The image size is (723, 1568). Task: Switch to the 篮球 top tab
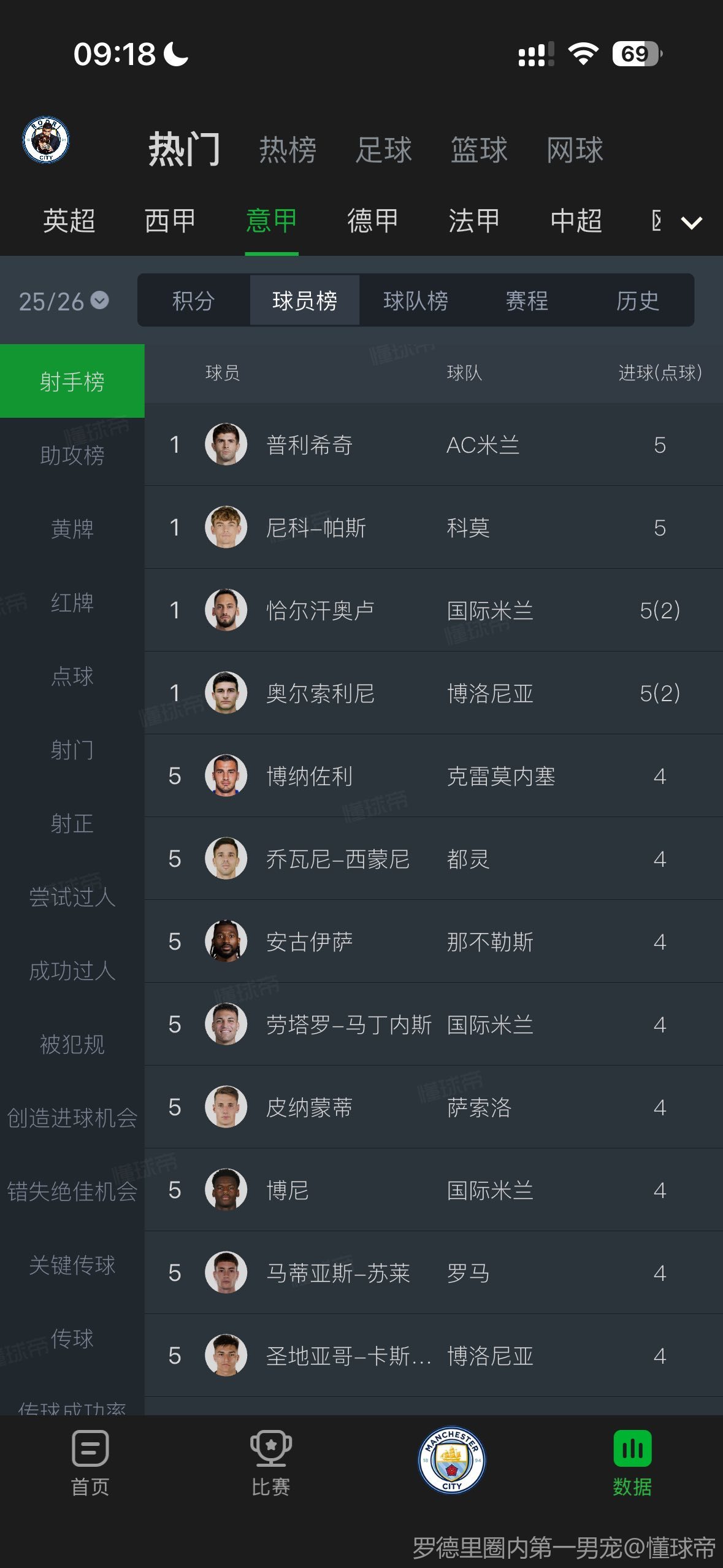click(479, 150)
